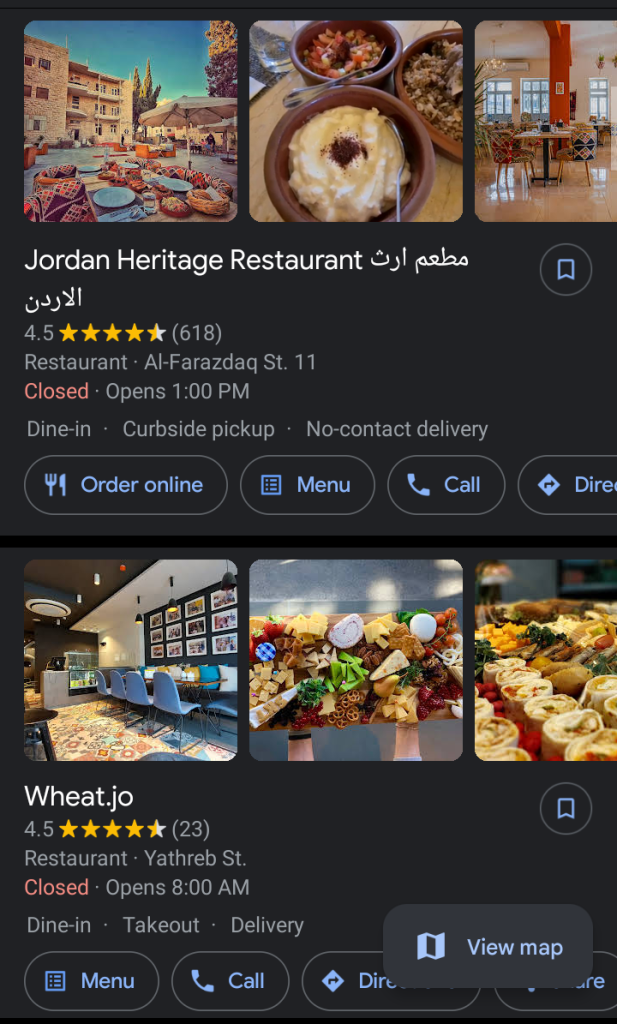View Jordan Heritage dining room photo
Screen dimensions: 617x1024
545,121
